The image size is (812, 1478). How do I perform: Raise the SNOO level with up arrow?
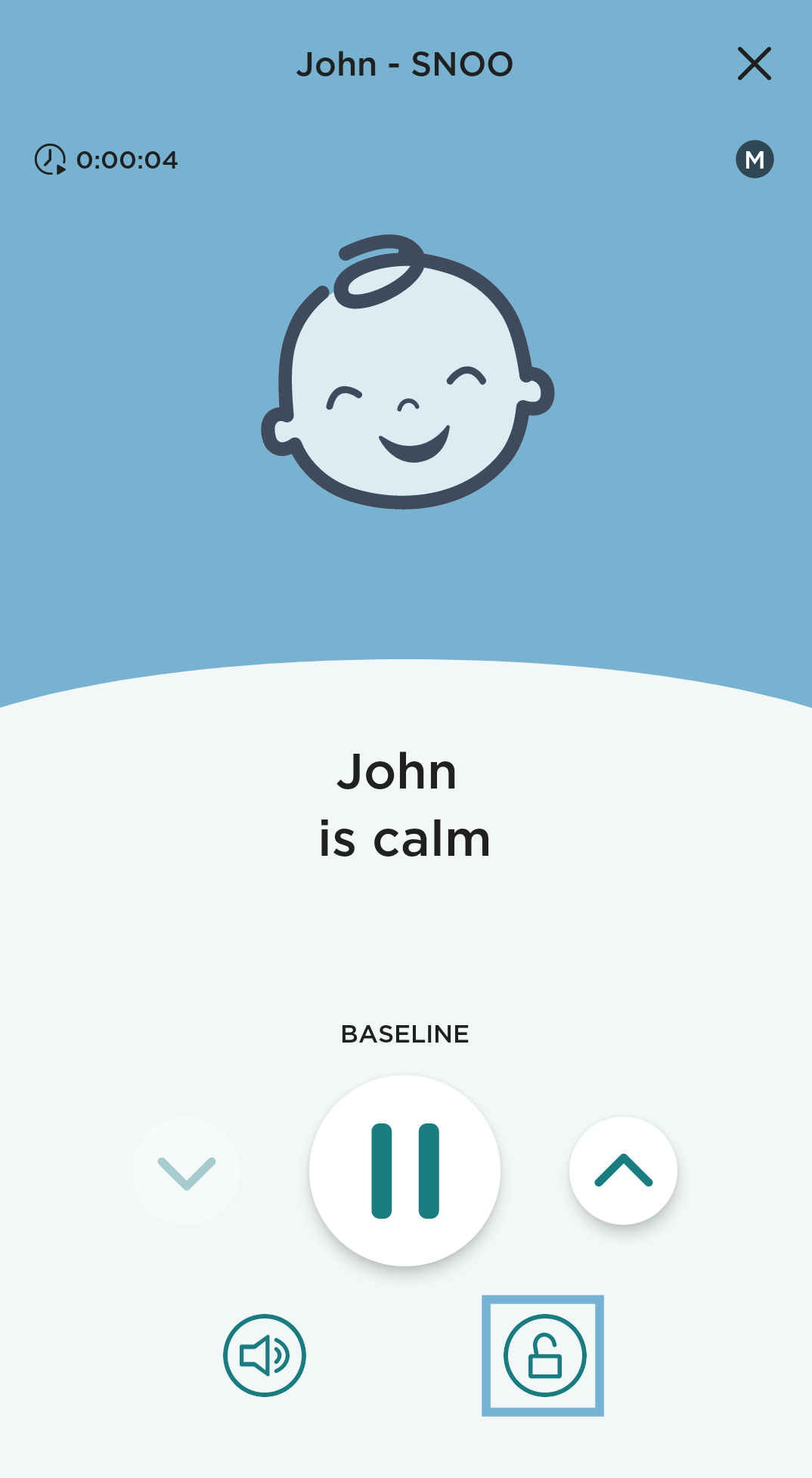623,1170
